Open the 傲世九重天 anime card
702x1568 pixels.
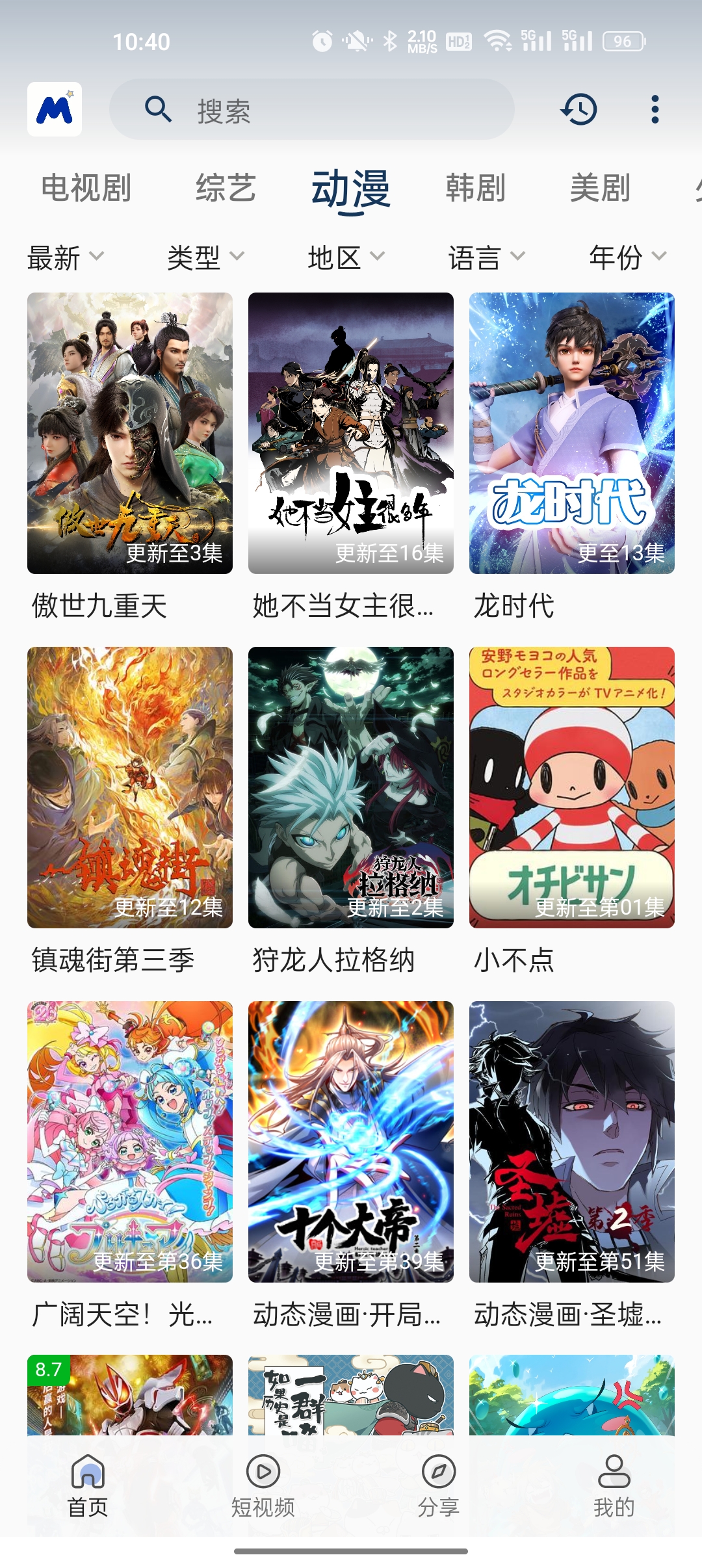point(130,434)
